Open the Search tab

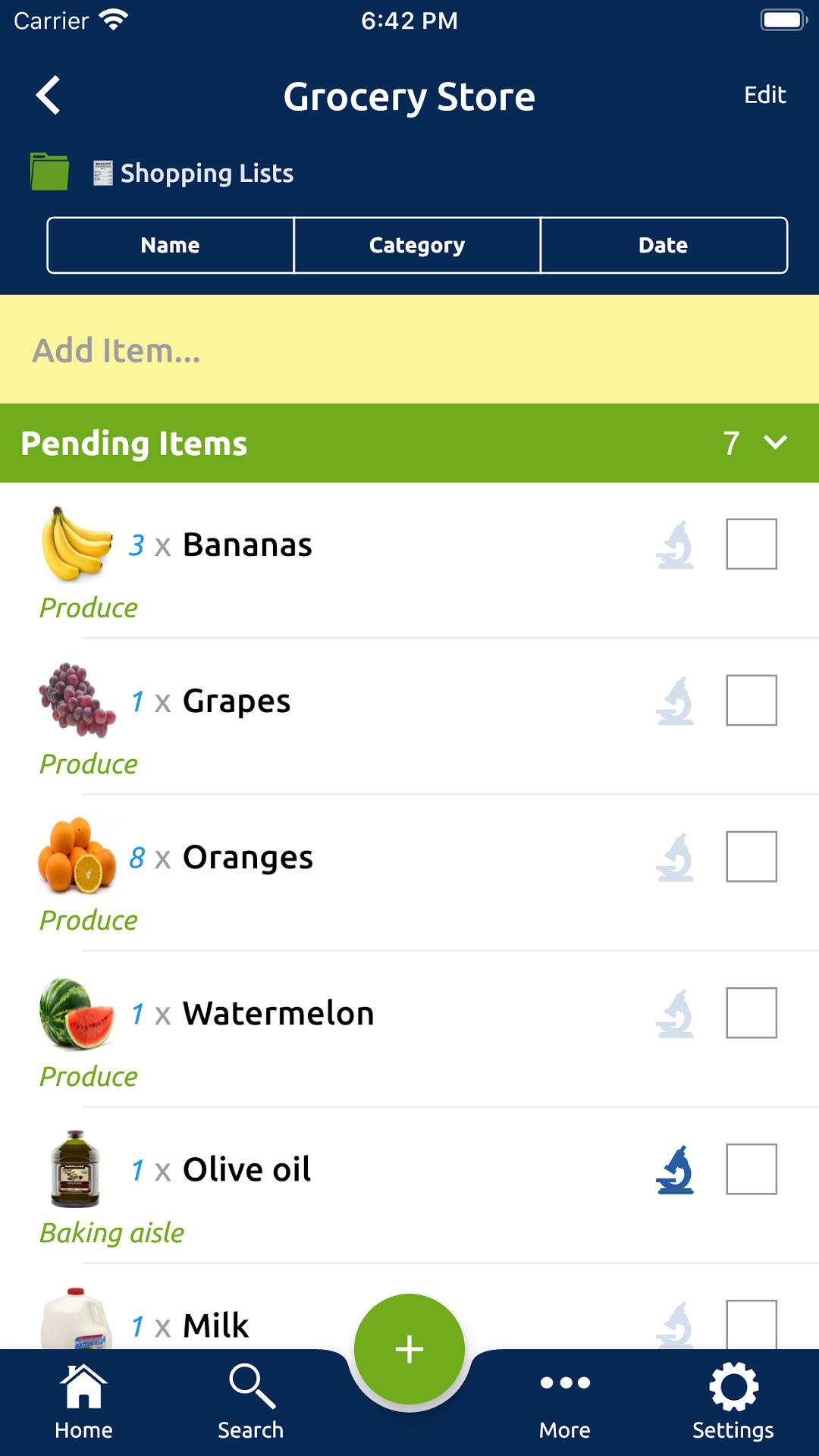251,1401
